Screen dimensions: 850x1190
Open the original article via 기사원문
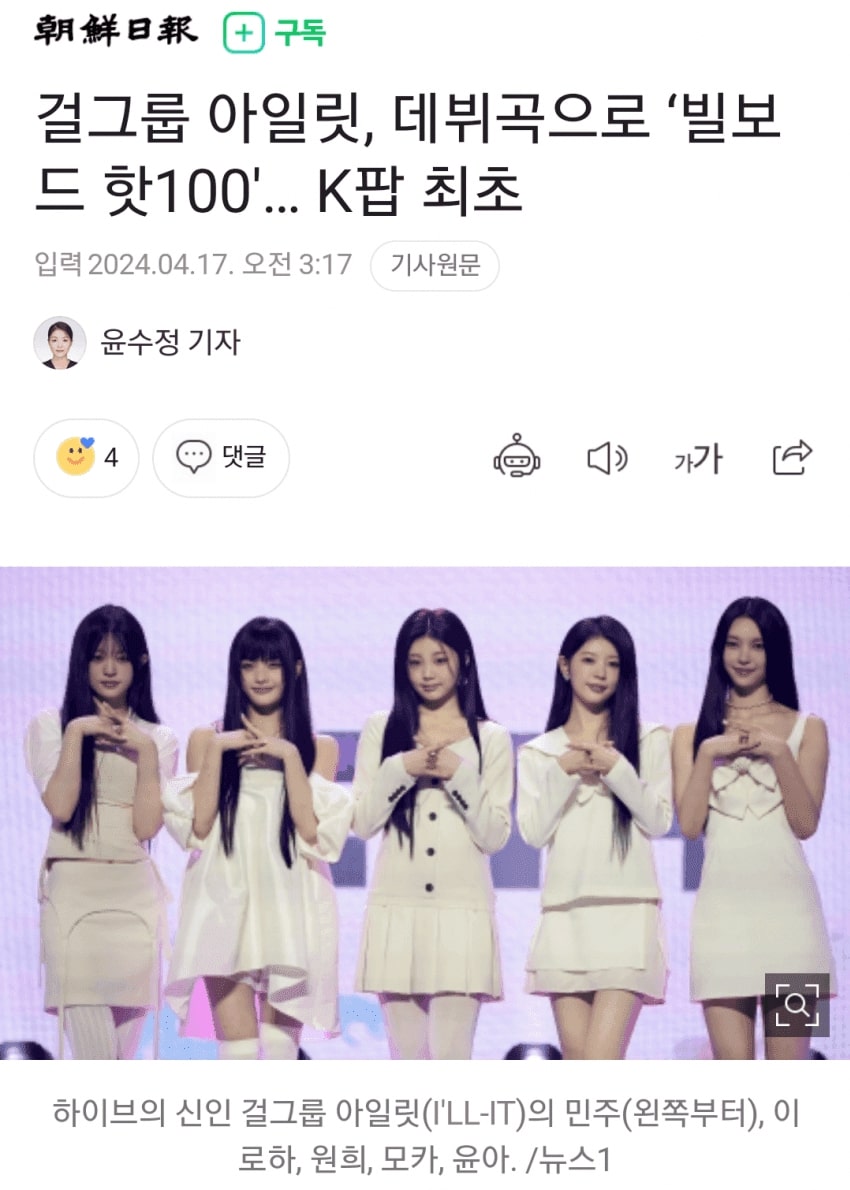tap(434, 265)
